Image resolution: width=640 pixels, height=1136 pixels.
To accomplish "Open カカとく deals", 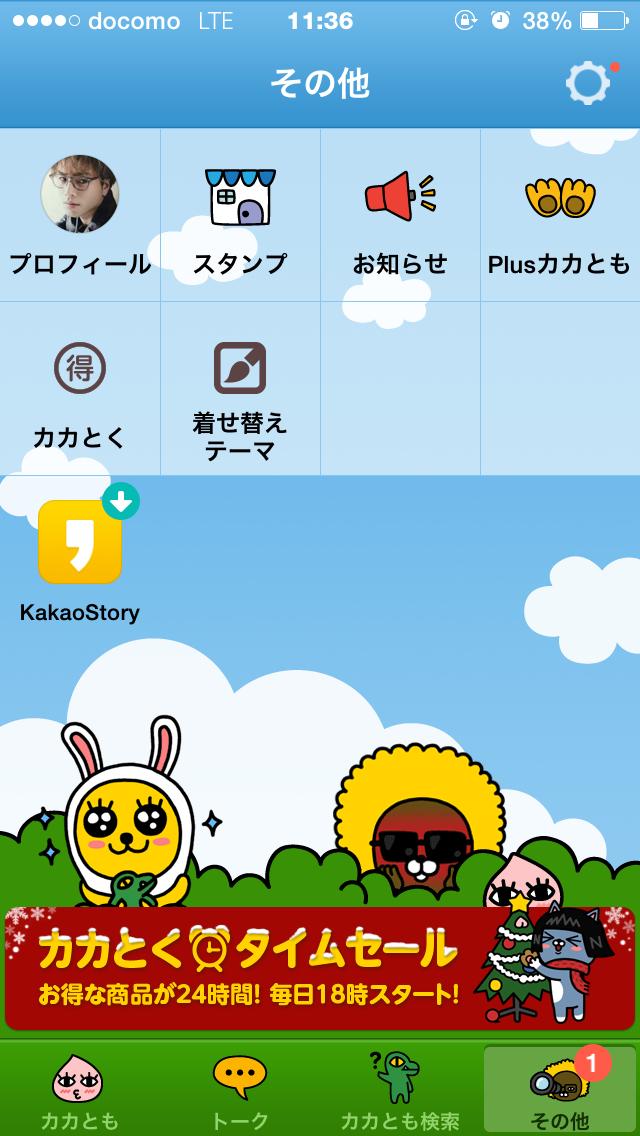I will (x=80, y=390).
